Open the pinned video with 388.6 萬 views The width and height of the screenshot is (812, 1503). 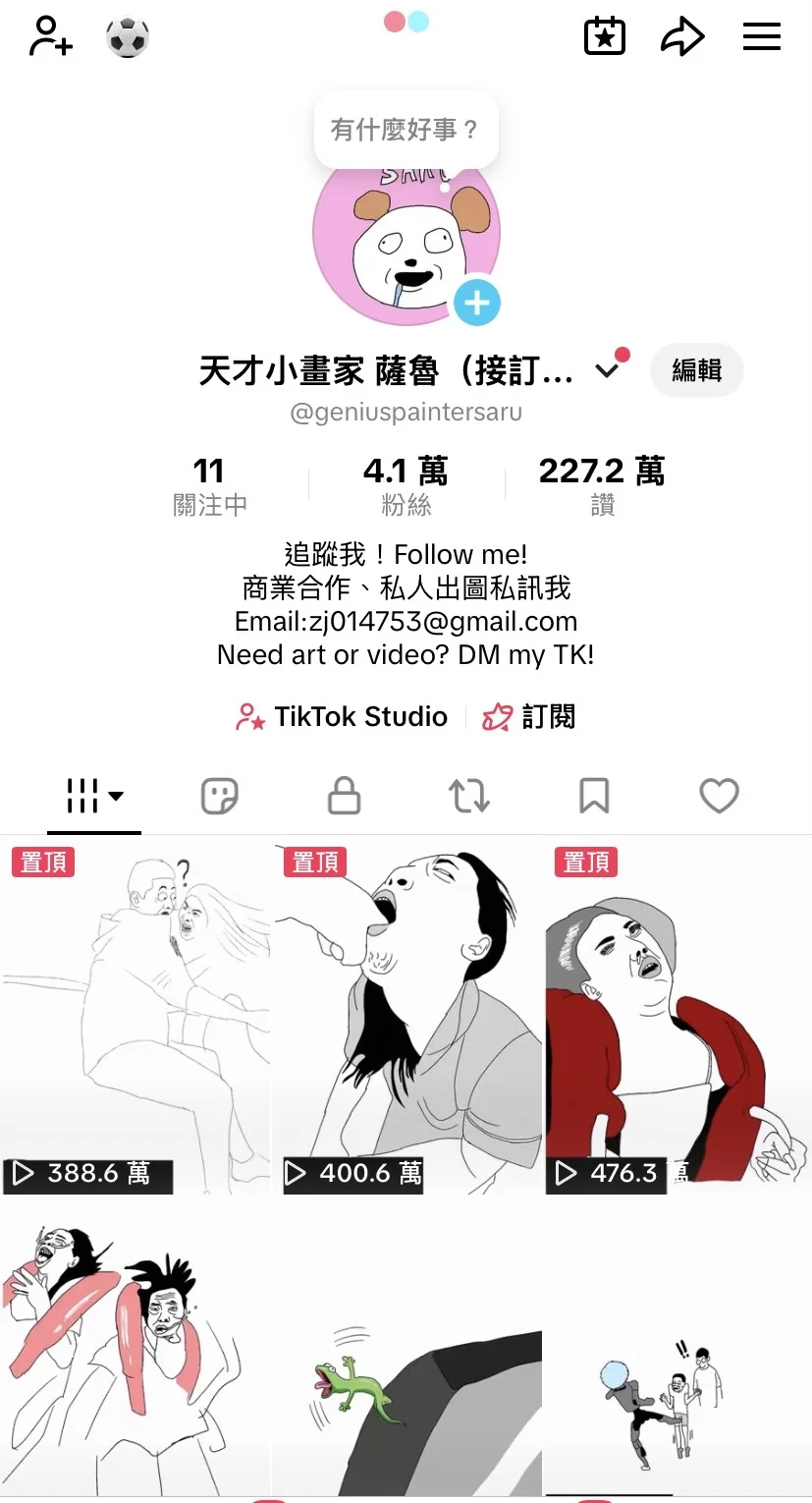(135, 1017)
